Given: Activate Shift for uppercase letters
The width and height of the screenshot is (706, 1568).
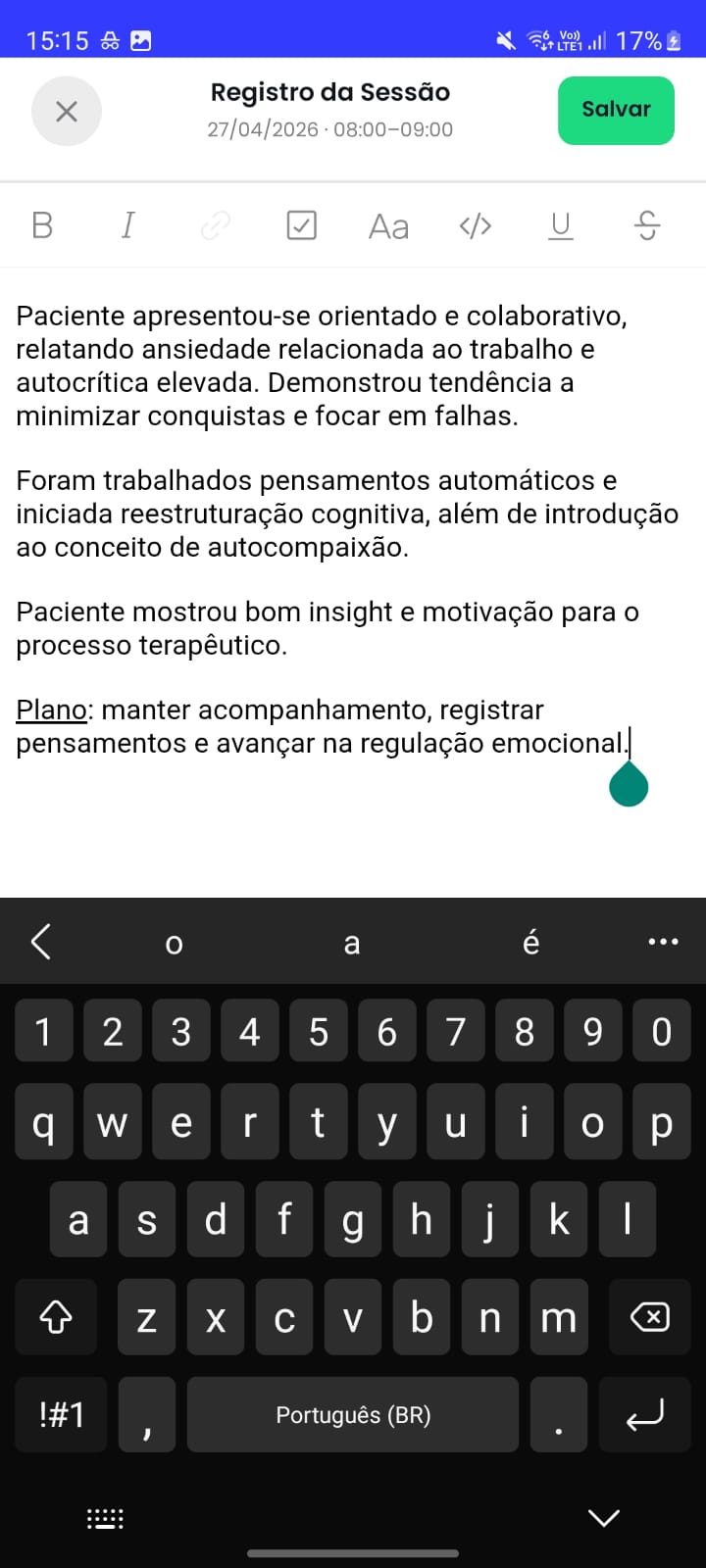Looking at the screenshot, I should coord(56,1317).
